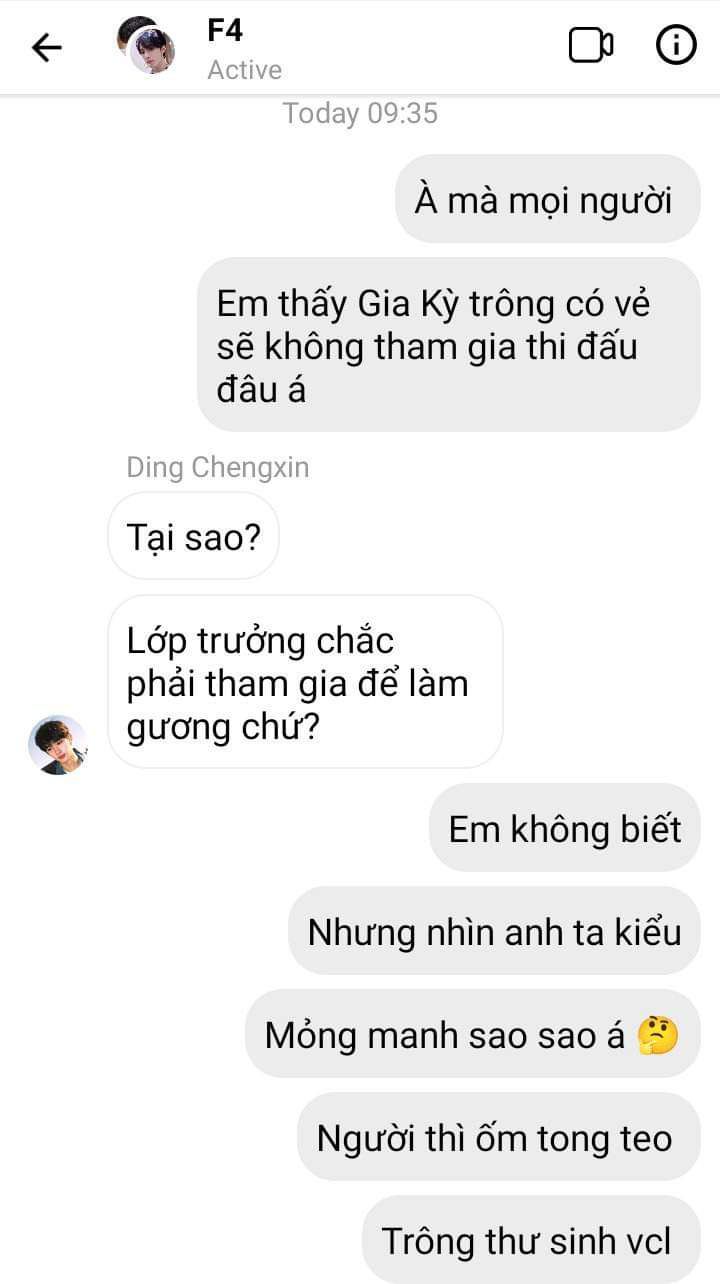Viewport: 720px width, 1284px height.
Task: Go back from the F4 chat
Action: click(47, 47)
